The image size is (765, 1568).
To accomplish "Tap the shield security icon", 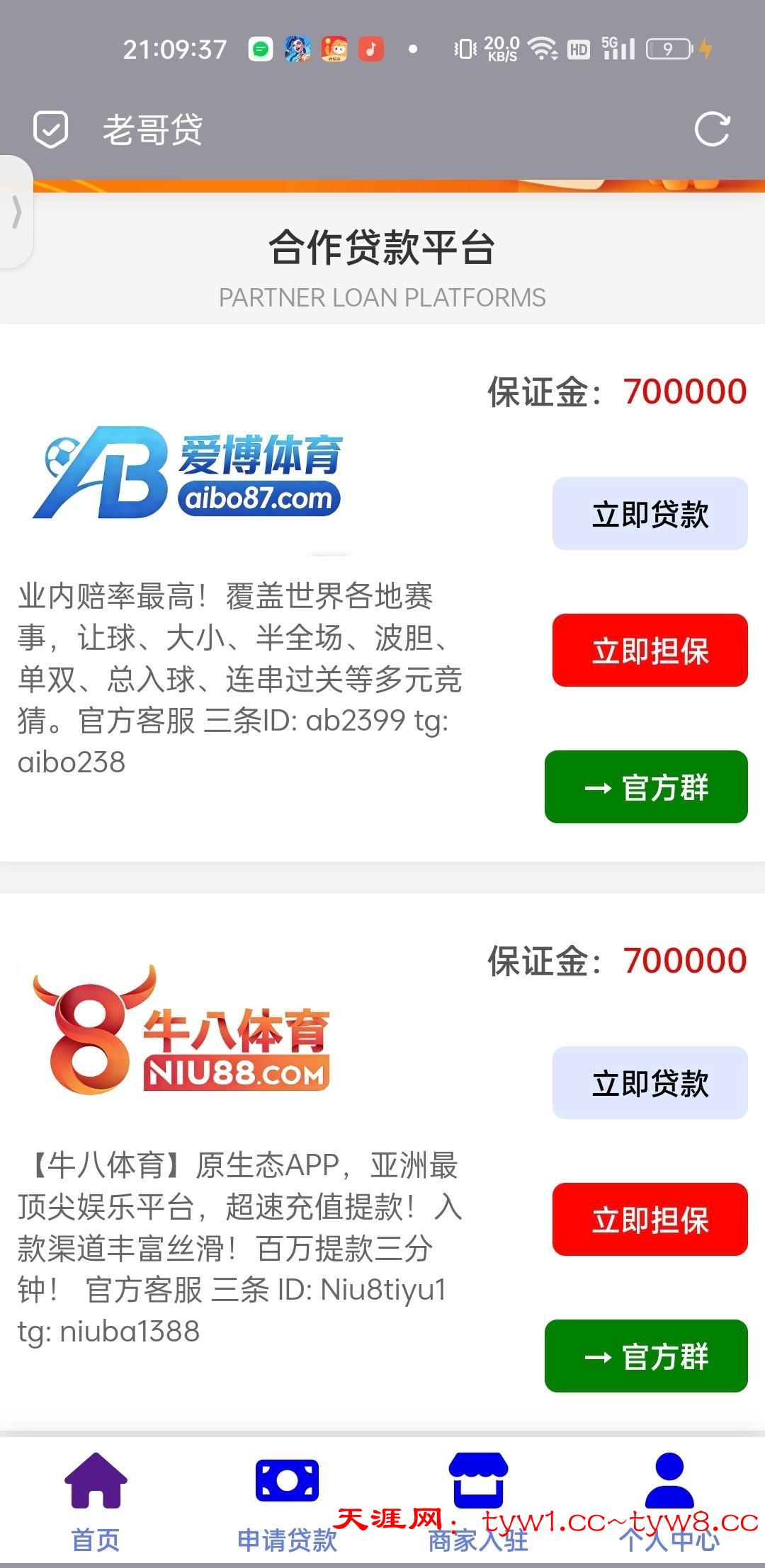I will [x=51, y=130].
